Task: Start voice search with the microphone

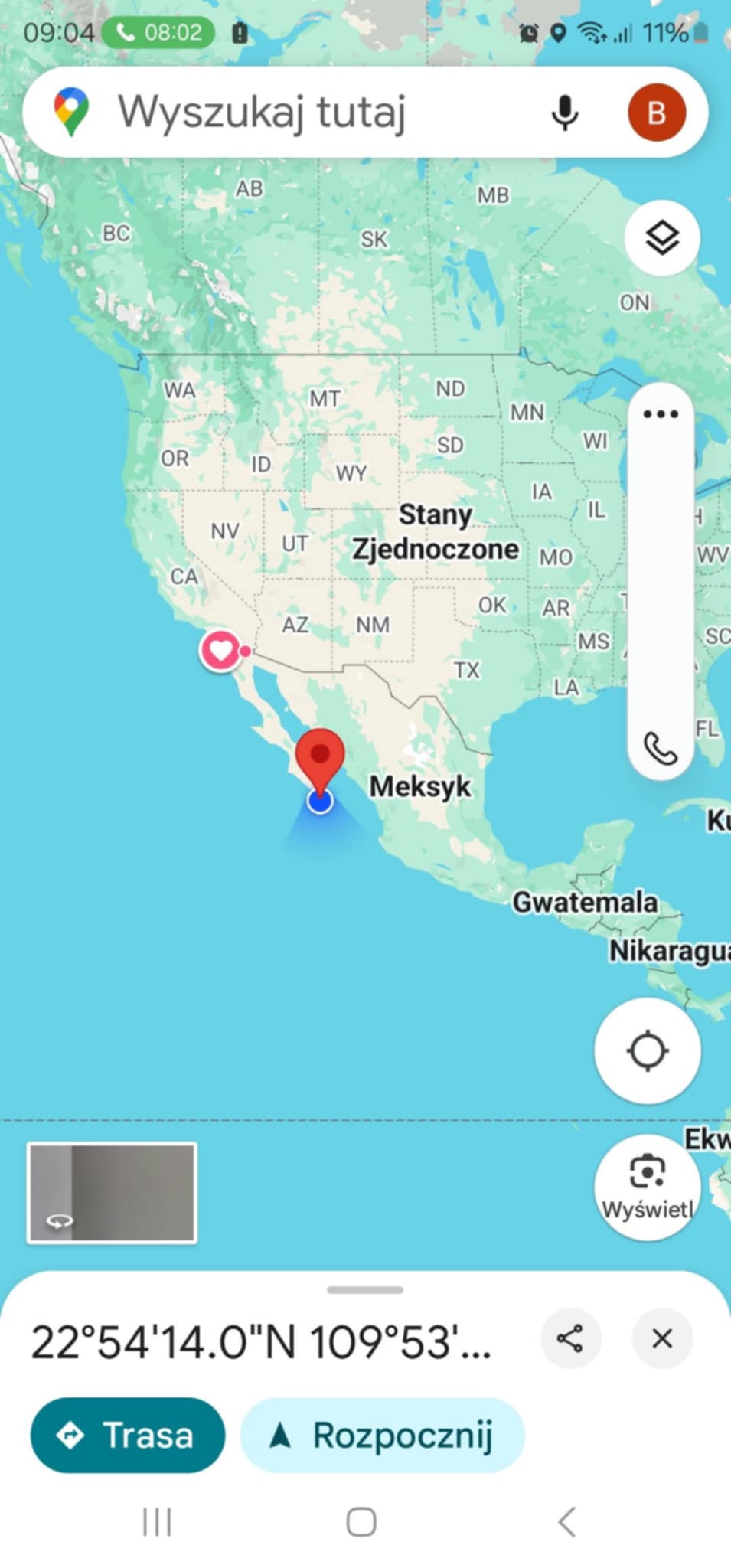Action: [x=565, y=113]
